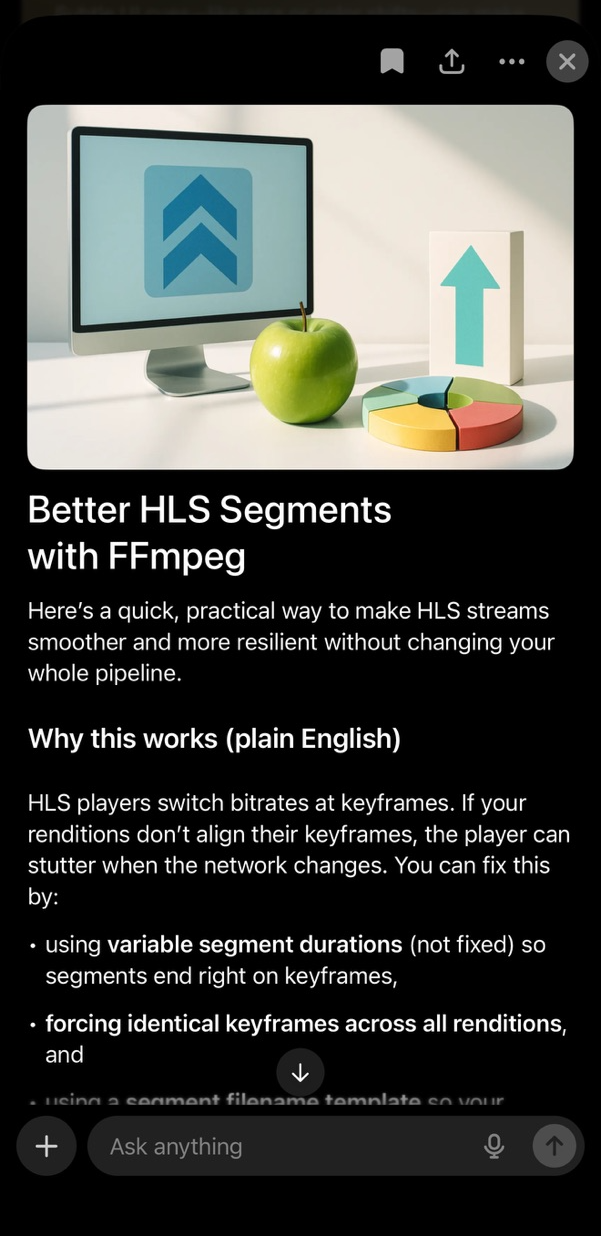
Task: Send the message with arrow button
Action: pyautogui.click(x=554, y=1146)
